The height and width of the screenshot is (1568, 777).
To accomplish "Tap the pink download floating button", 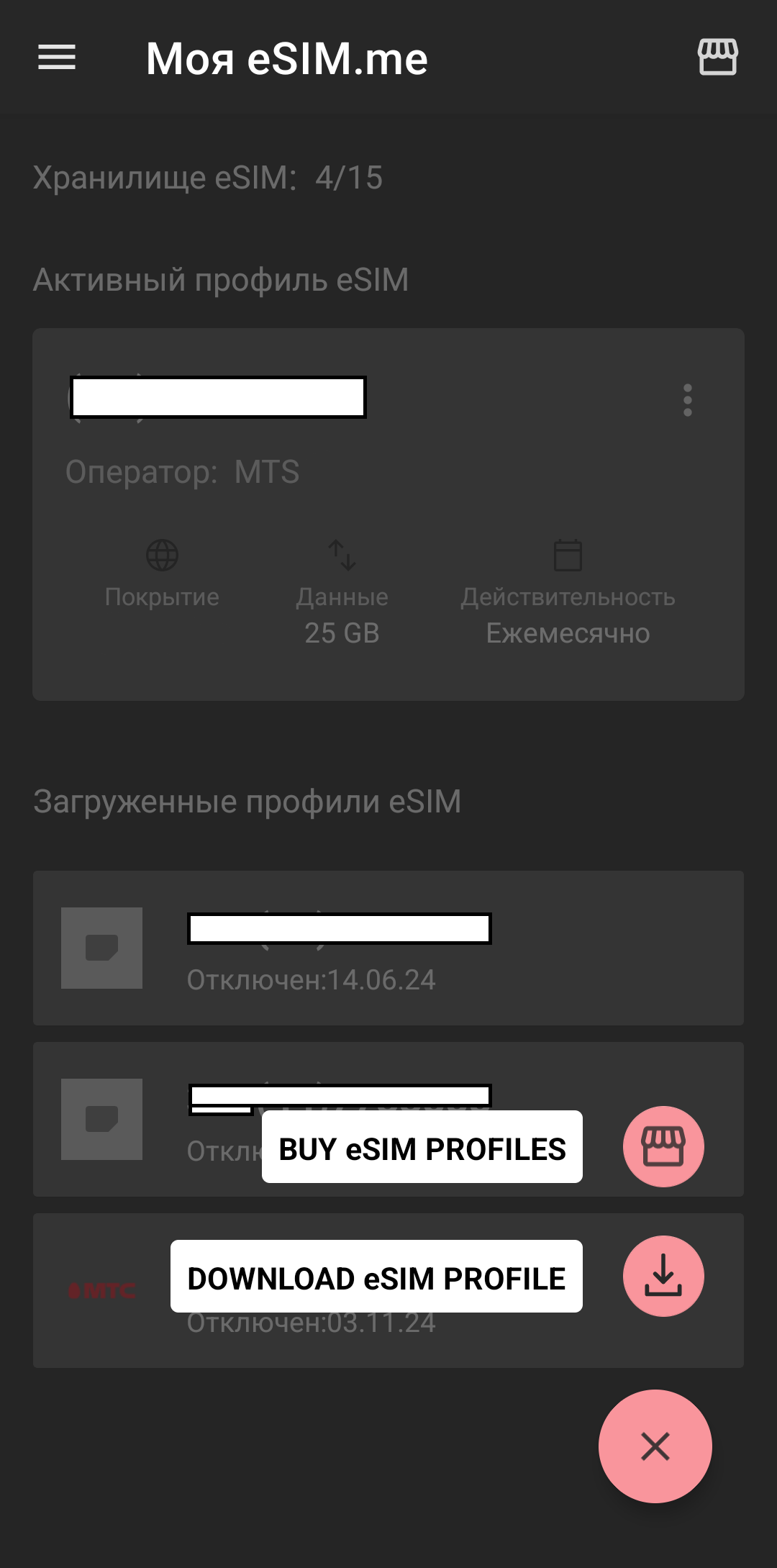I will point(663,1276).
